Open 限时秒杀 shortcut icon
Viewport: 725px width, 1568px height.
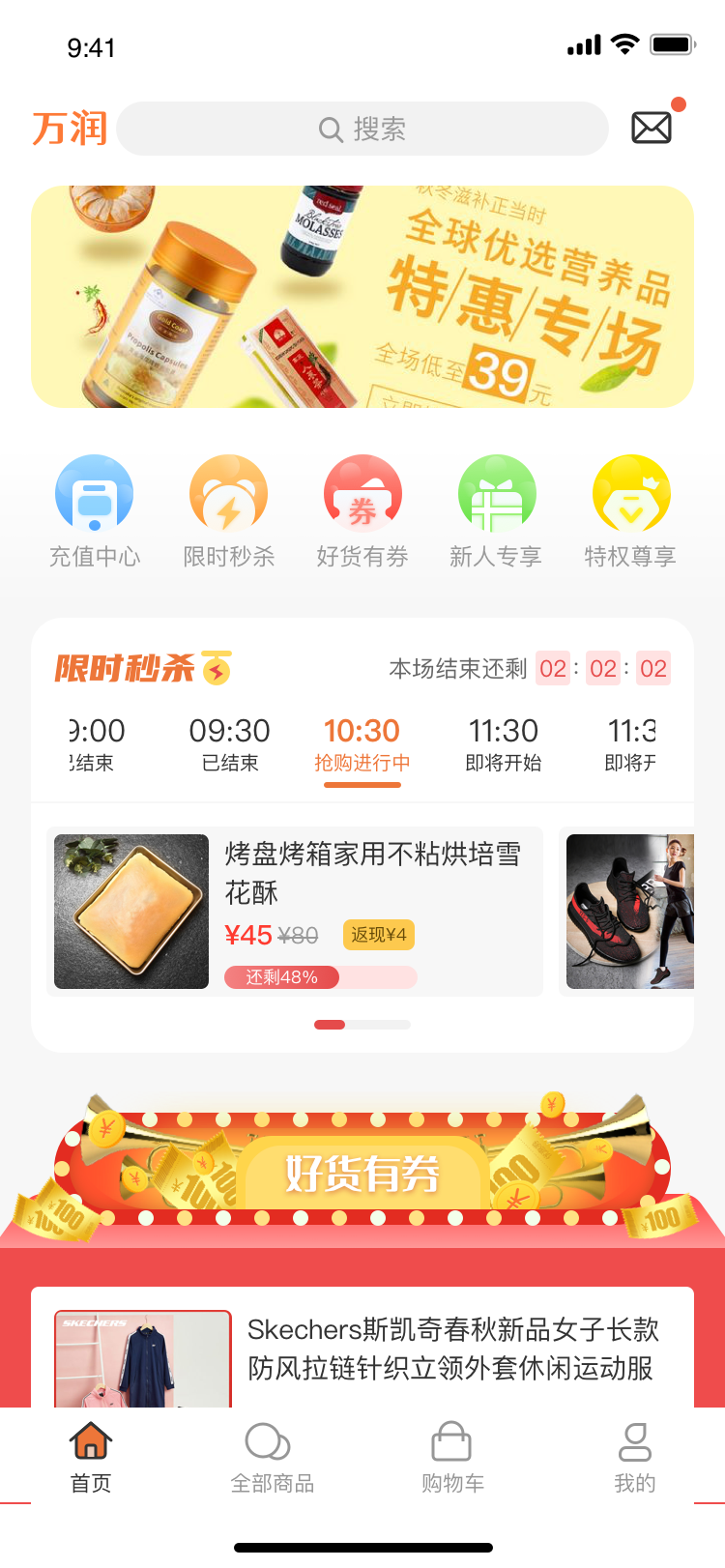(x=229, y=494)
